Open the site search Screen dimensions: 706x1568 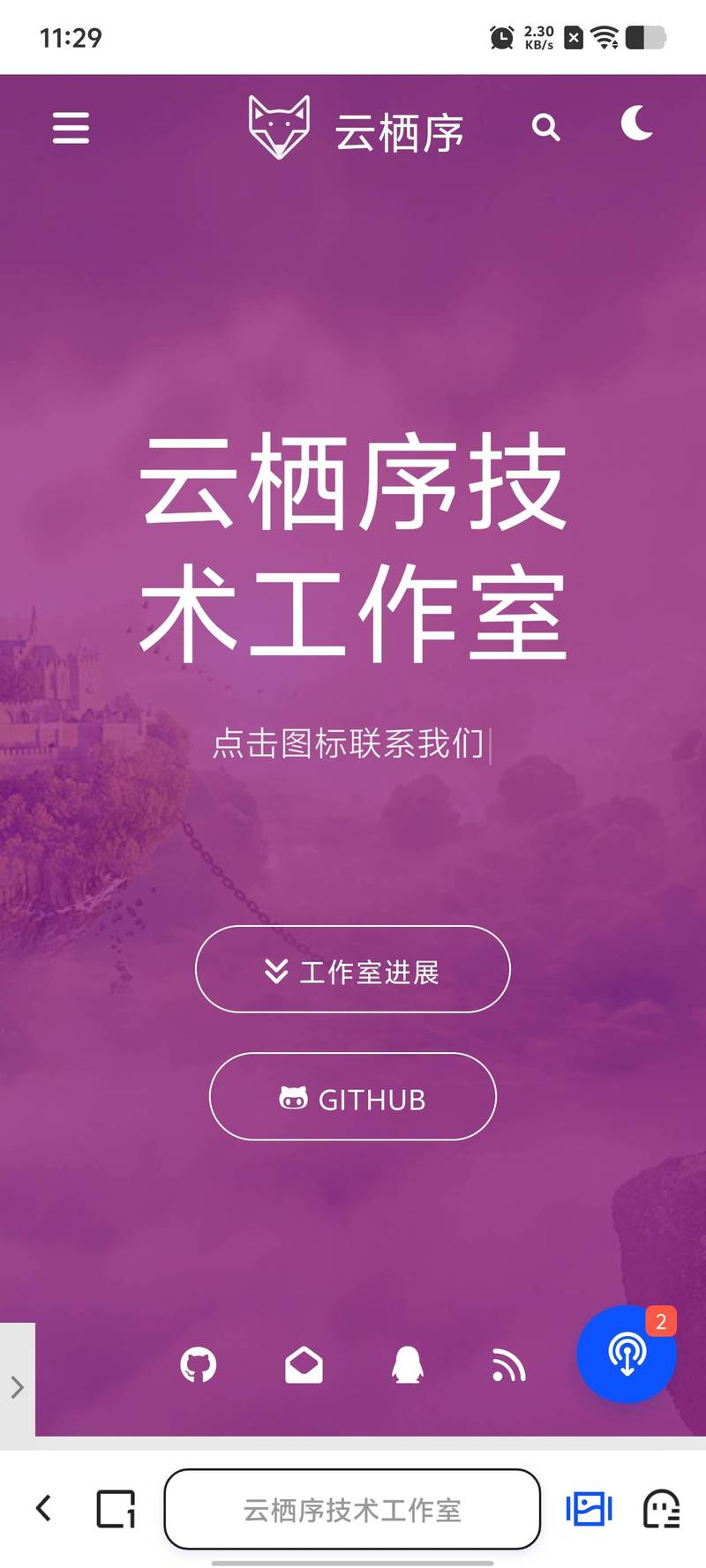point(546,128)
